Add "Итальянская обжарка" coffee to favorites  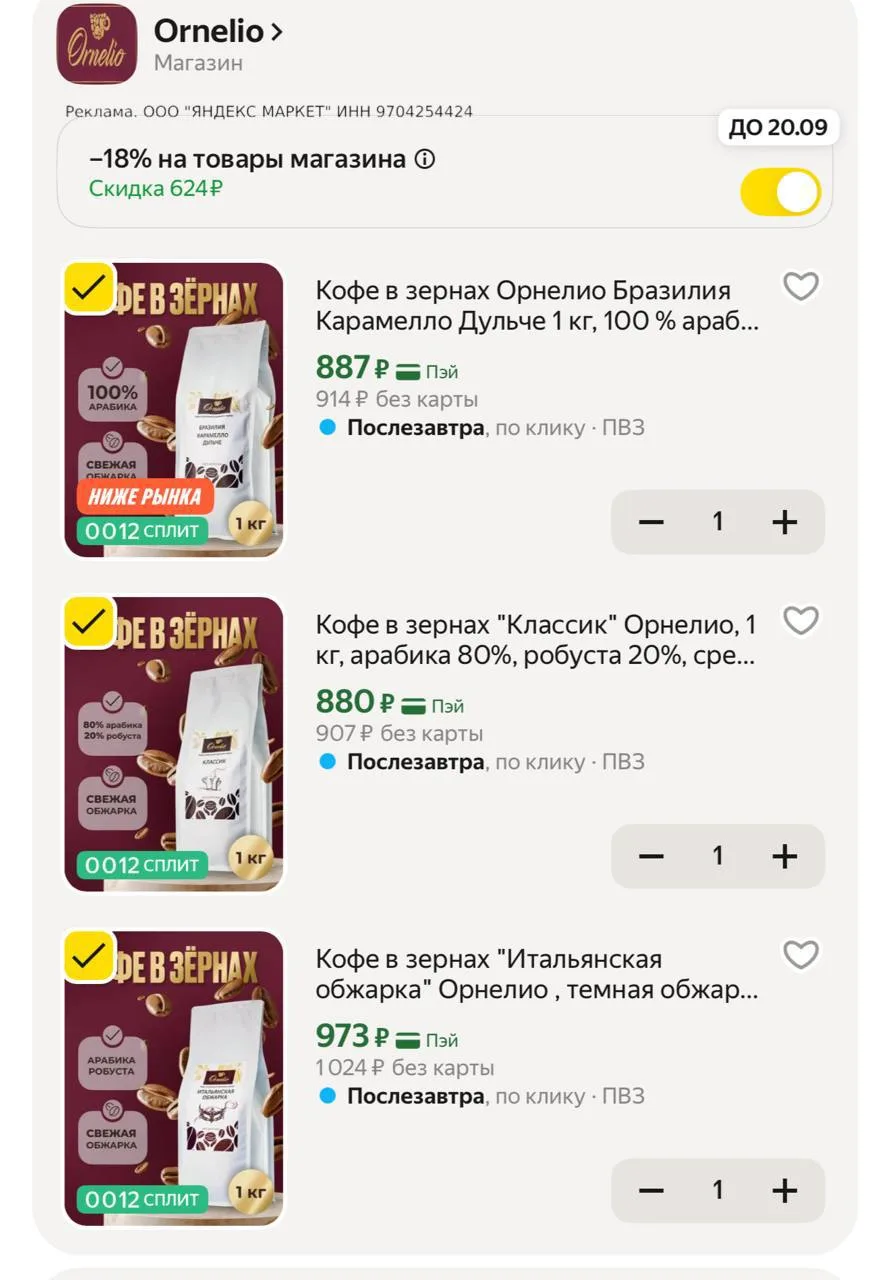801,955
